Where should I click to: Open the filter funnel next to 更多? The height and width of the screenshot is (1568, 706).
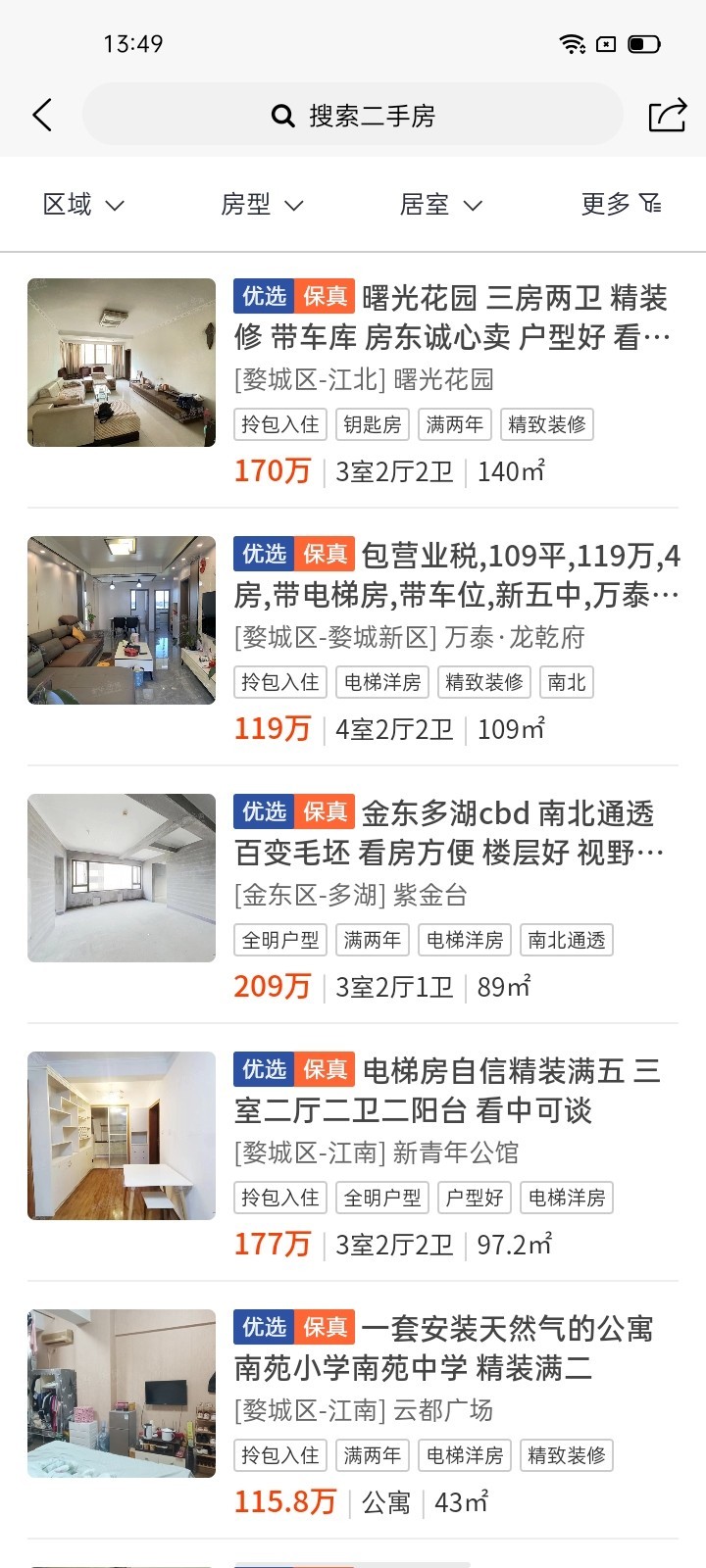tap(653, 205)
